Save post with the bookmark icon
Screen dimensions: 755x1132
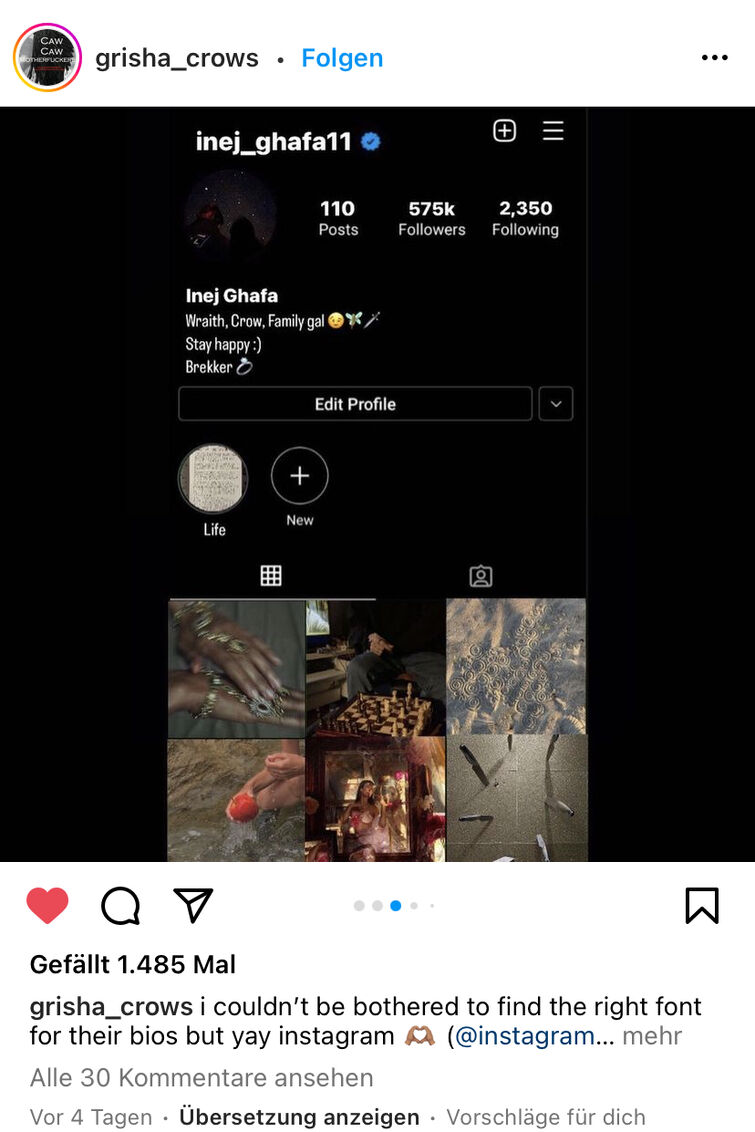(x=701, y=906)
